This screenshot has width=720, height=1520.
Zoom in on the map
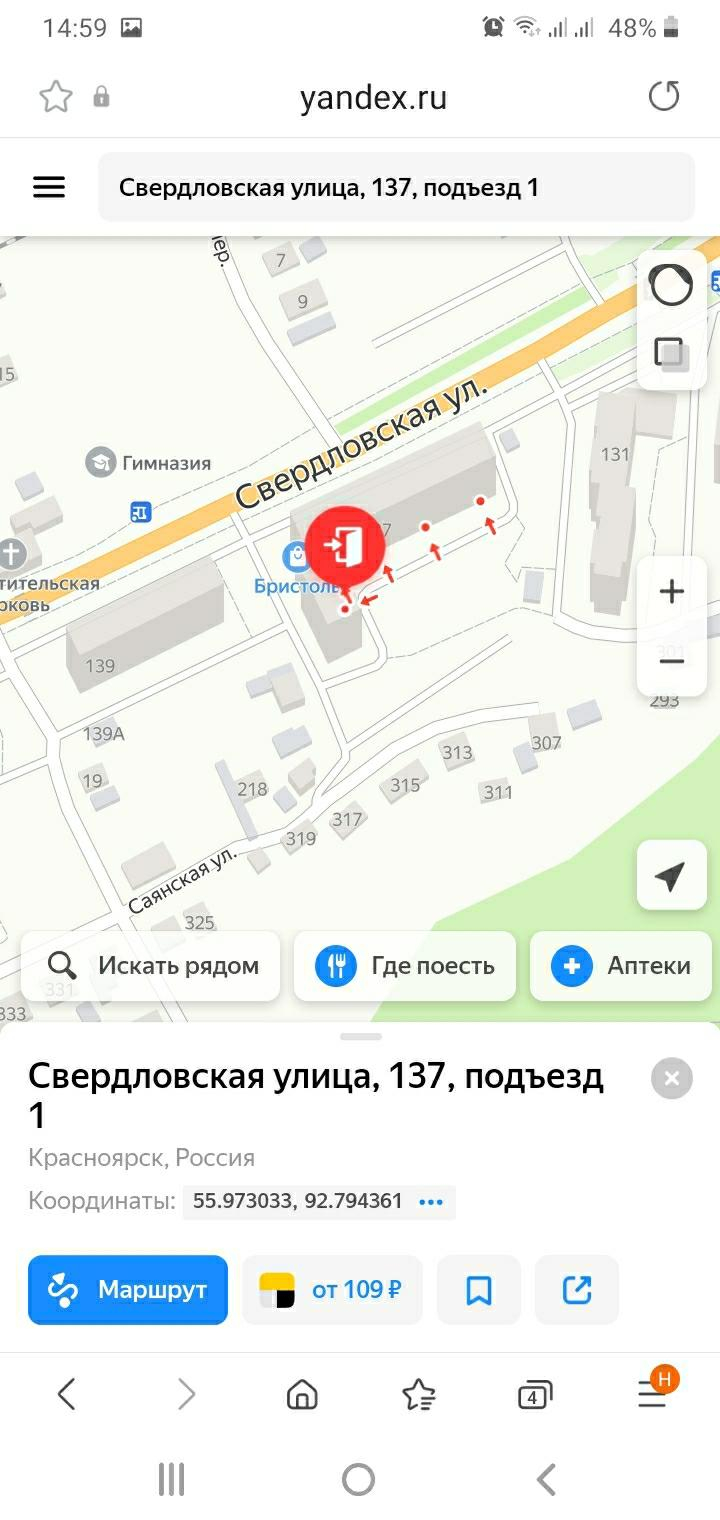pyautogui.click(x=672, y=591)
